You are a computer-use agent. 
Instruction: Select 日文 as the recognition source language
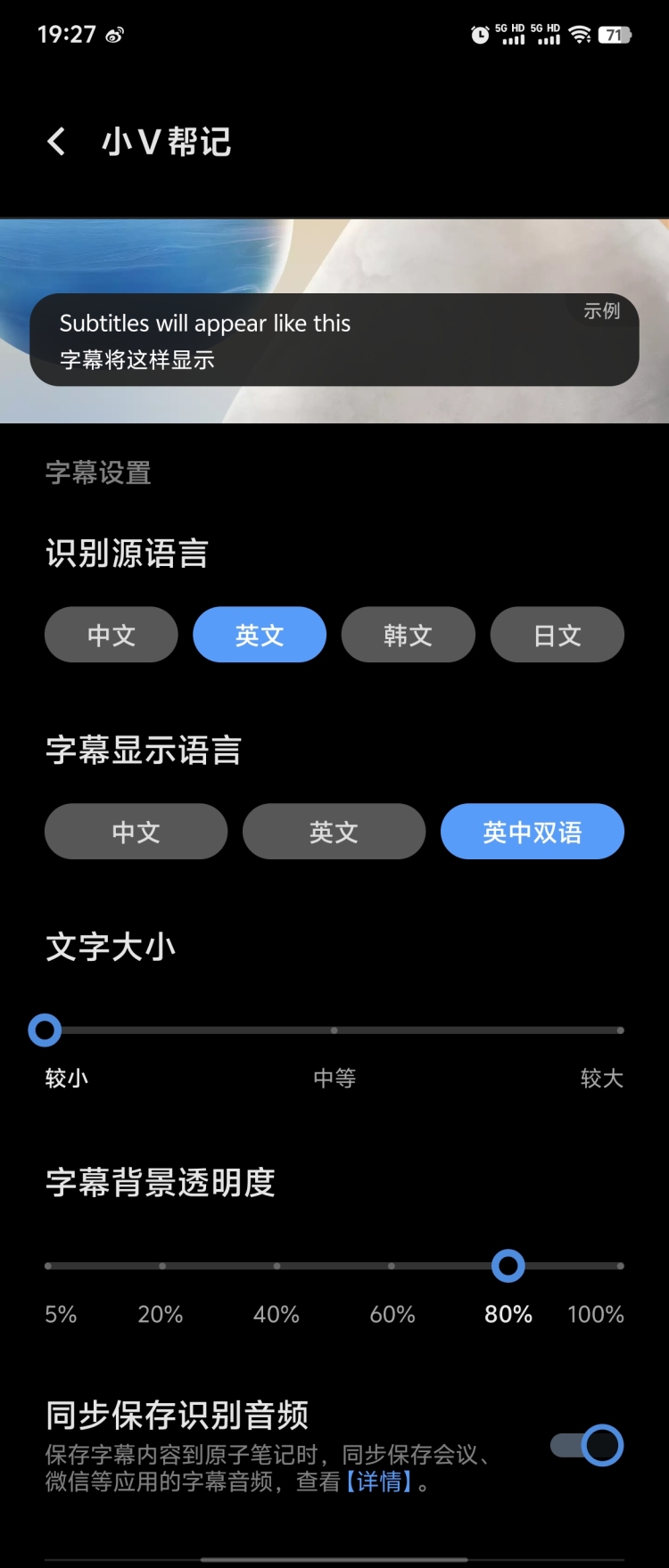557,635
